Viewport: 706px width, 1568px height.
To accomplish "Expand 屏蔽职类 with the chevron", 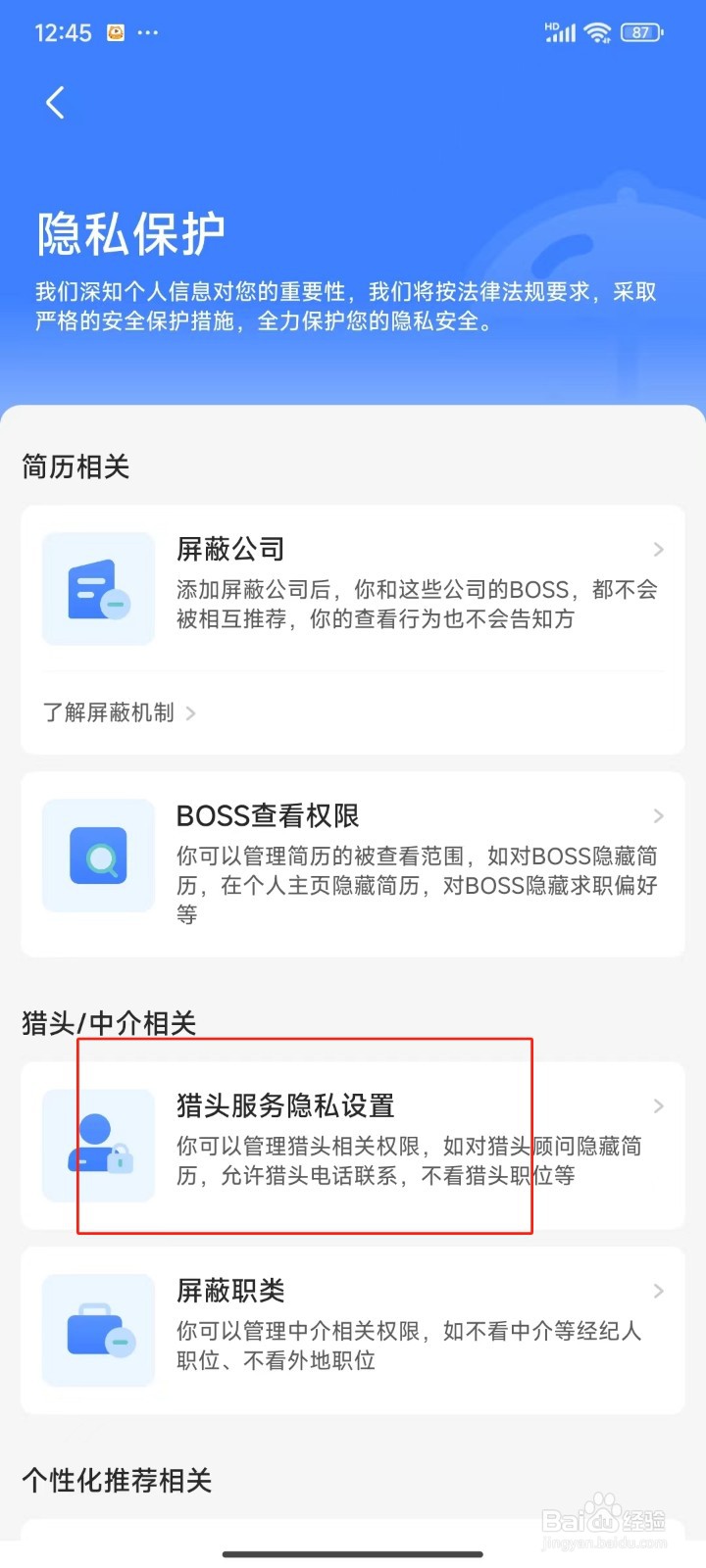I will pos(658,1291).
